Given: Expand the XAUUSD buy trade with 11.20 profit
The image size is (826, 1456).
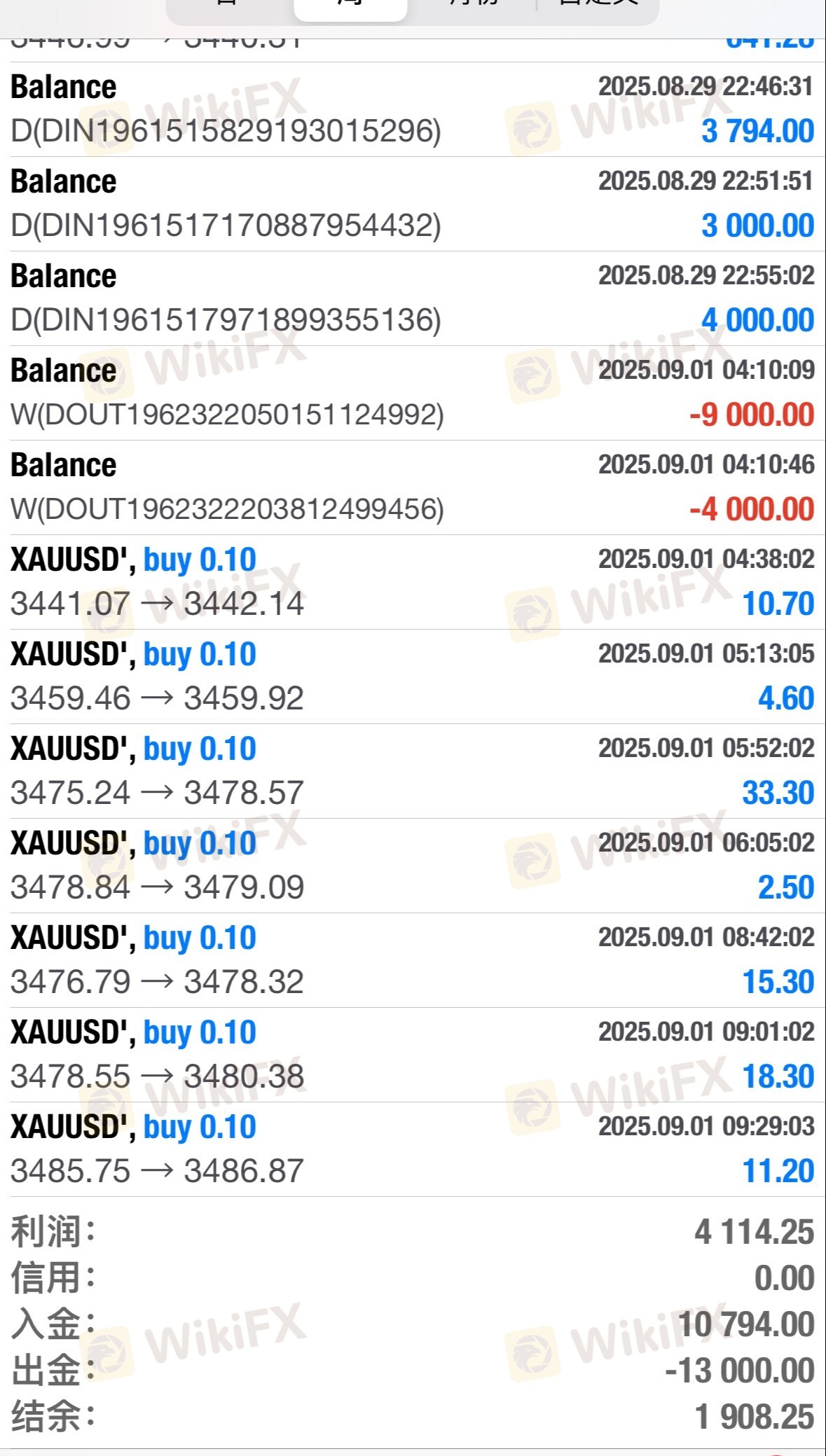Looking at the screenshot, I should [413, 1149].
